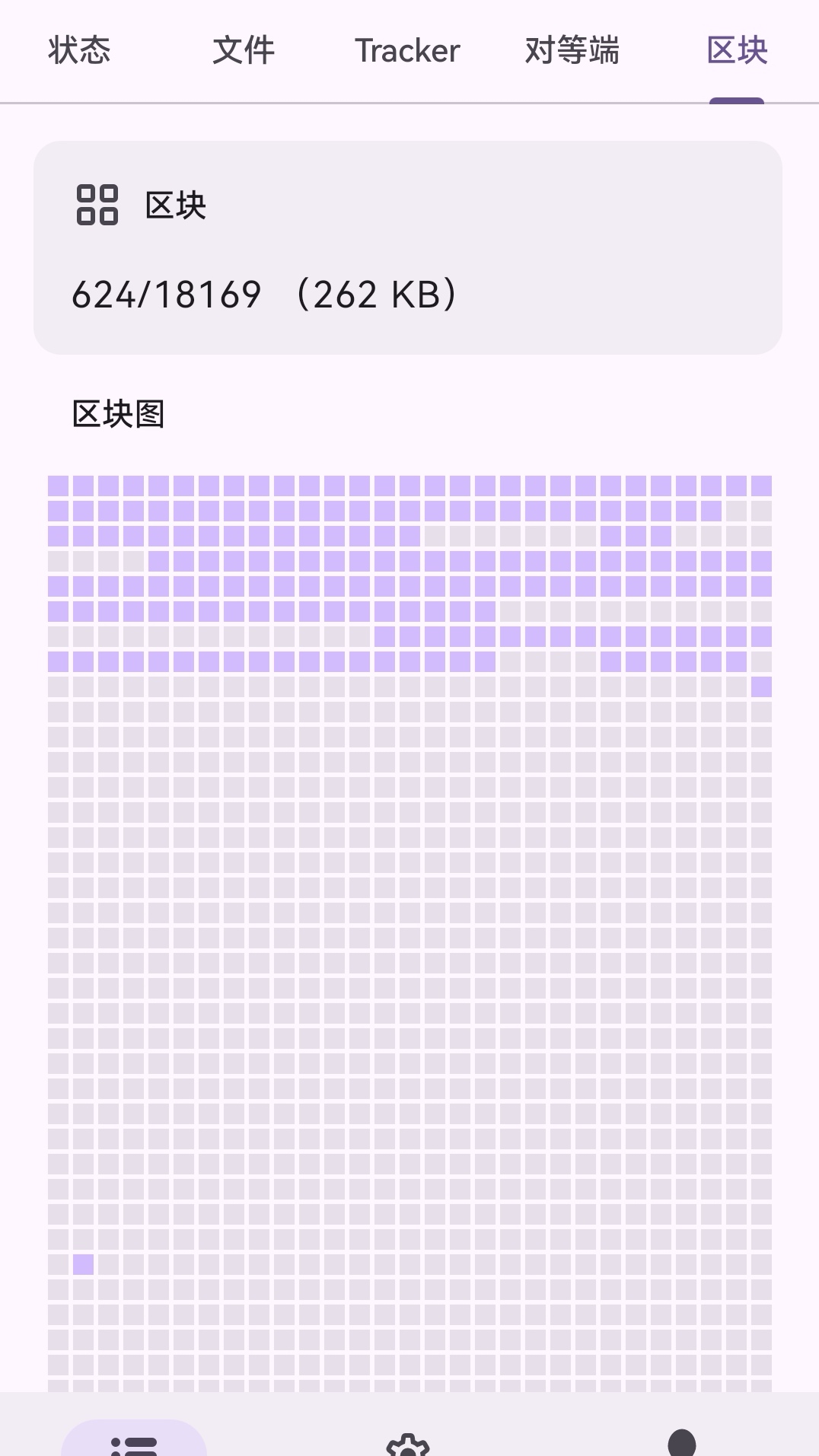
Task: Show the 对等端 tab
Action: point(572,50)
